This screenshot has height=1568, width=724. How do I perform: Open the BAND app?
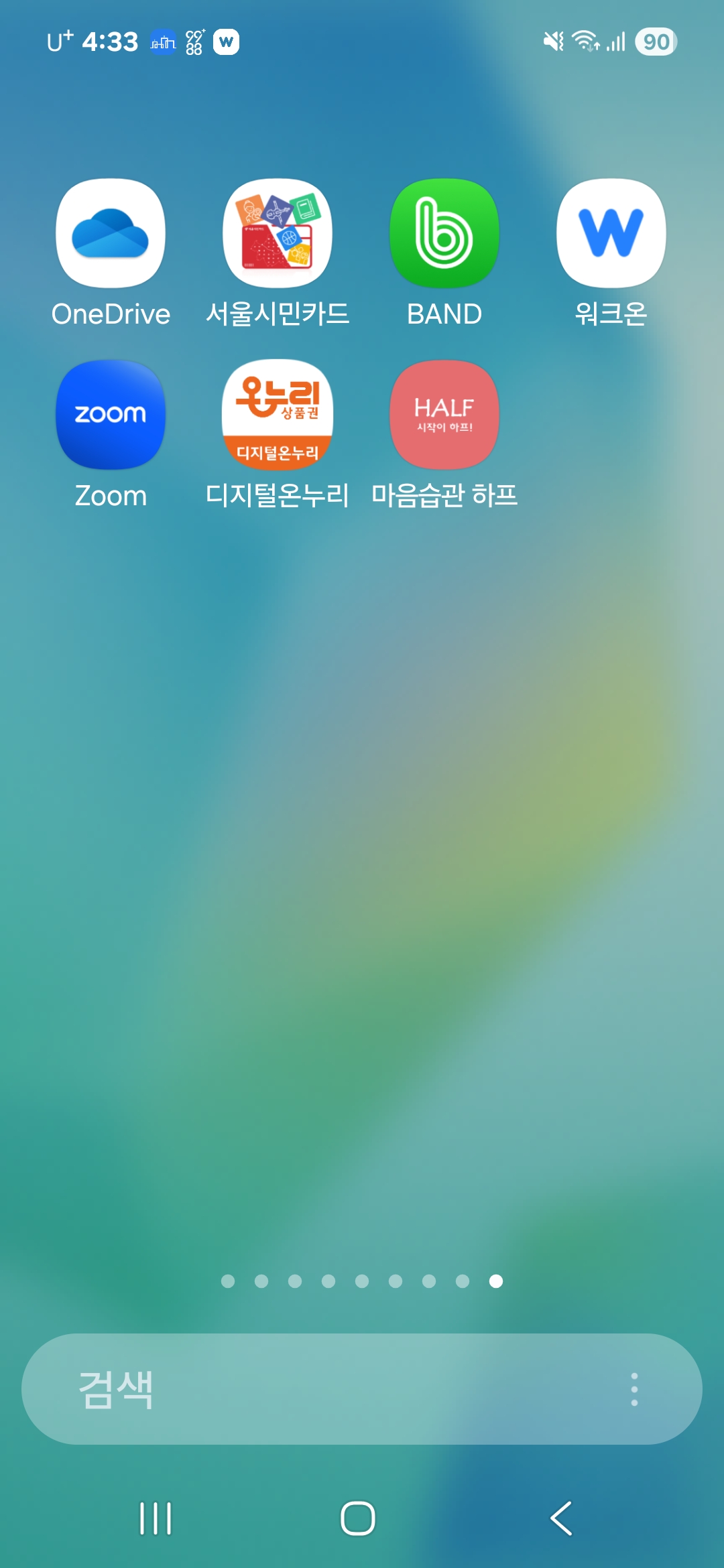444,234
